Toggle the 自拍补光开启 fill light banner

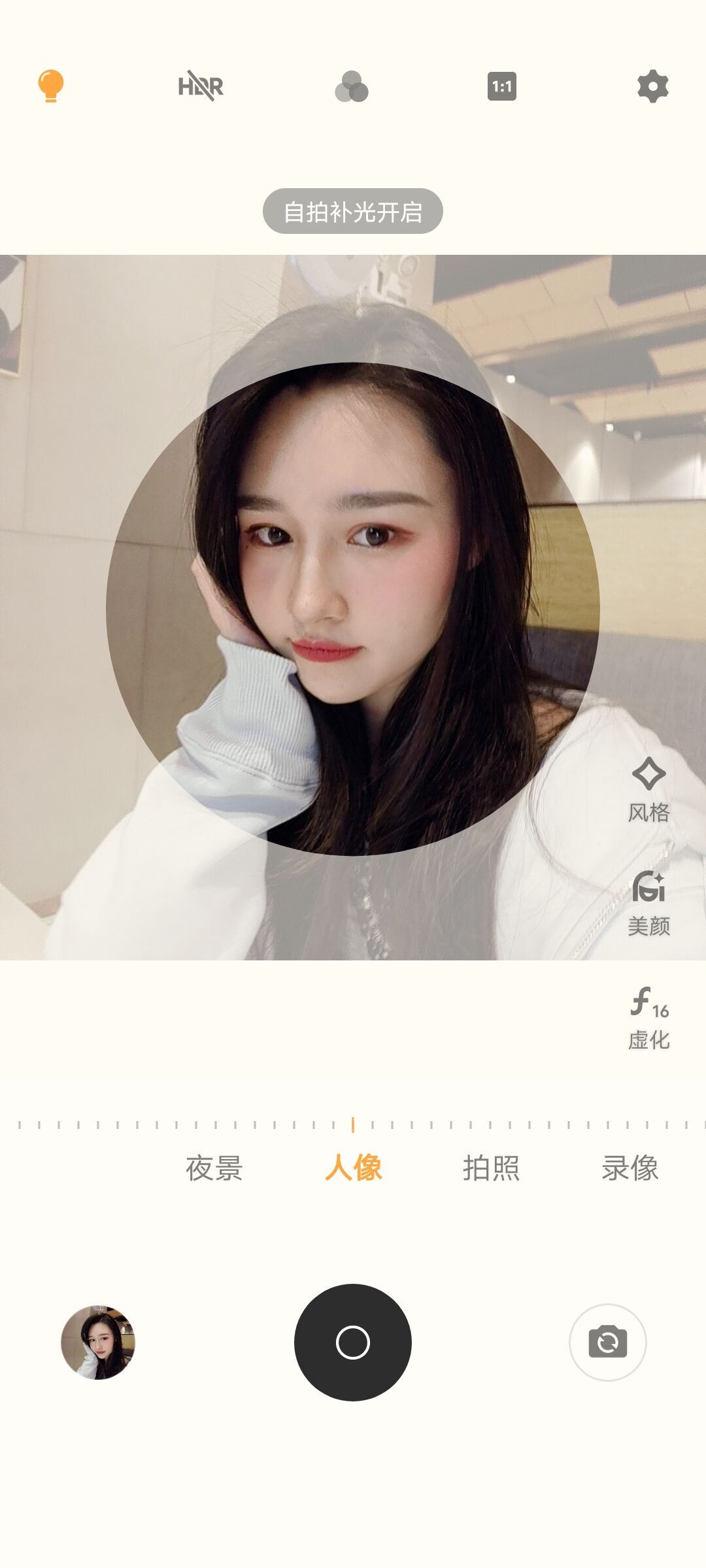pyautogui.click(x=353, y=211)
